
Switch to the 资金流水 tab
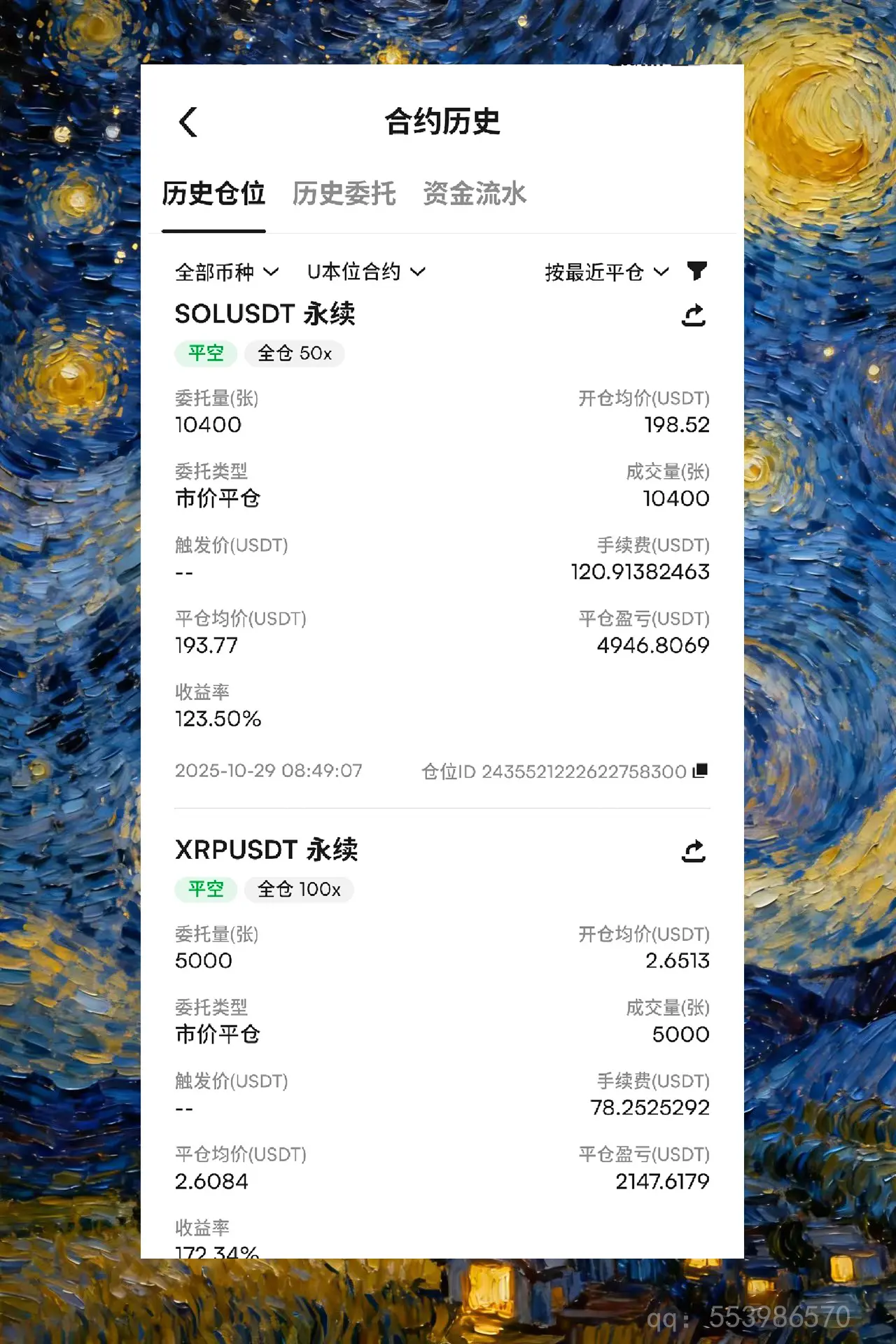tap(475, 195)
